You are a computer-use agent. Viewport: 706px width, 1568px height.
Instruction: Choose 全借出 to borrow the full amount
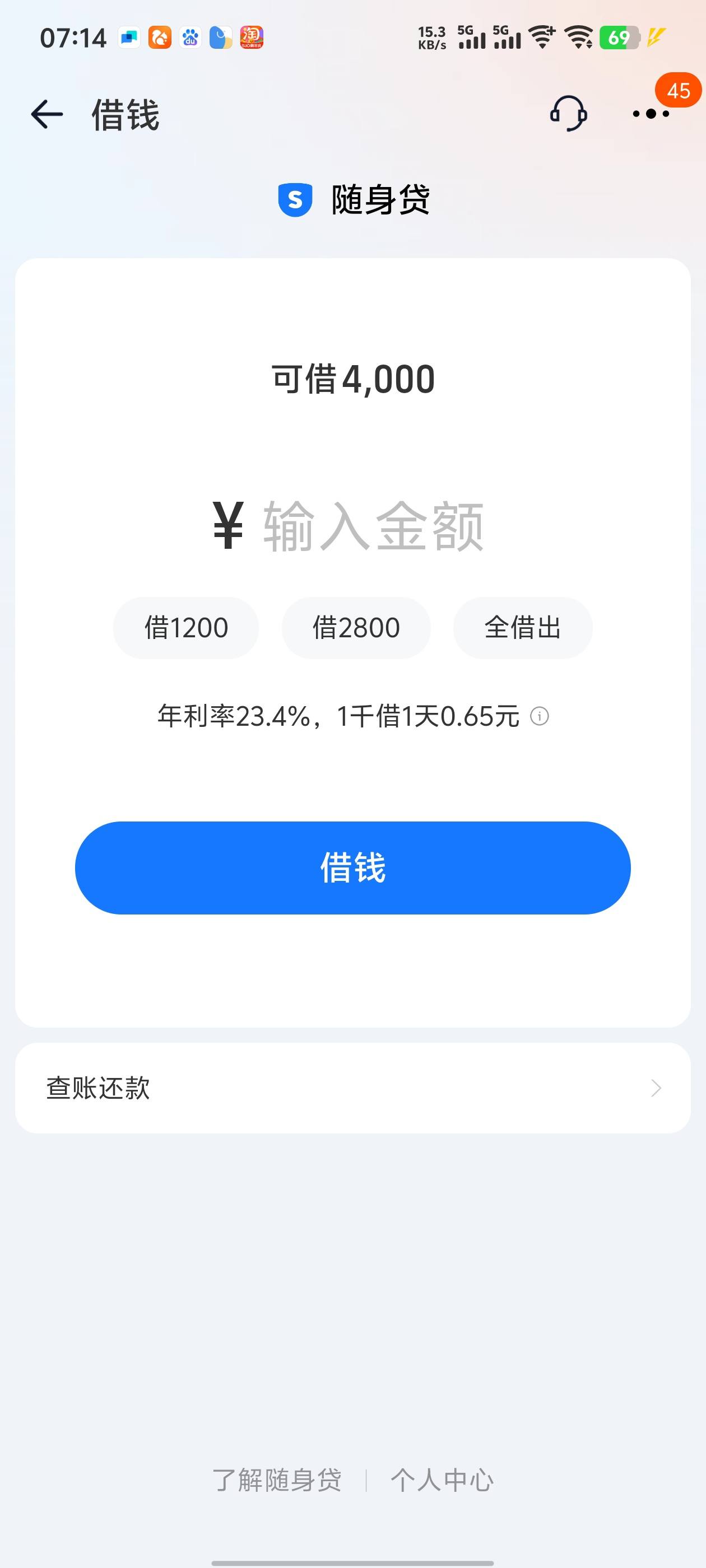click(x=523, y=628)
